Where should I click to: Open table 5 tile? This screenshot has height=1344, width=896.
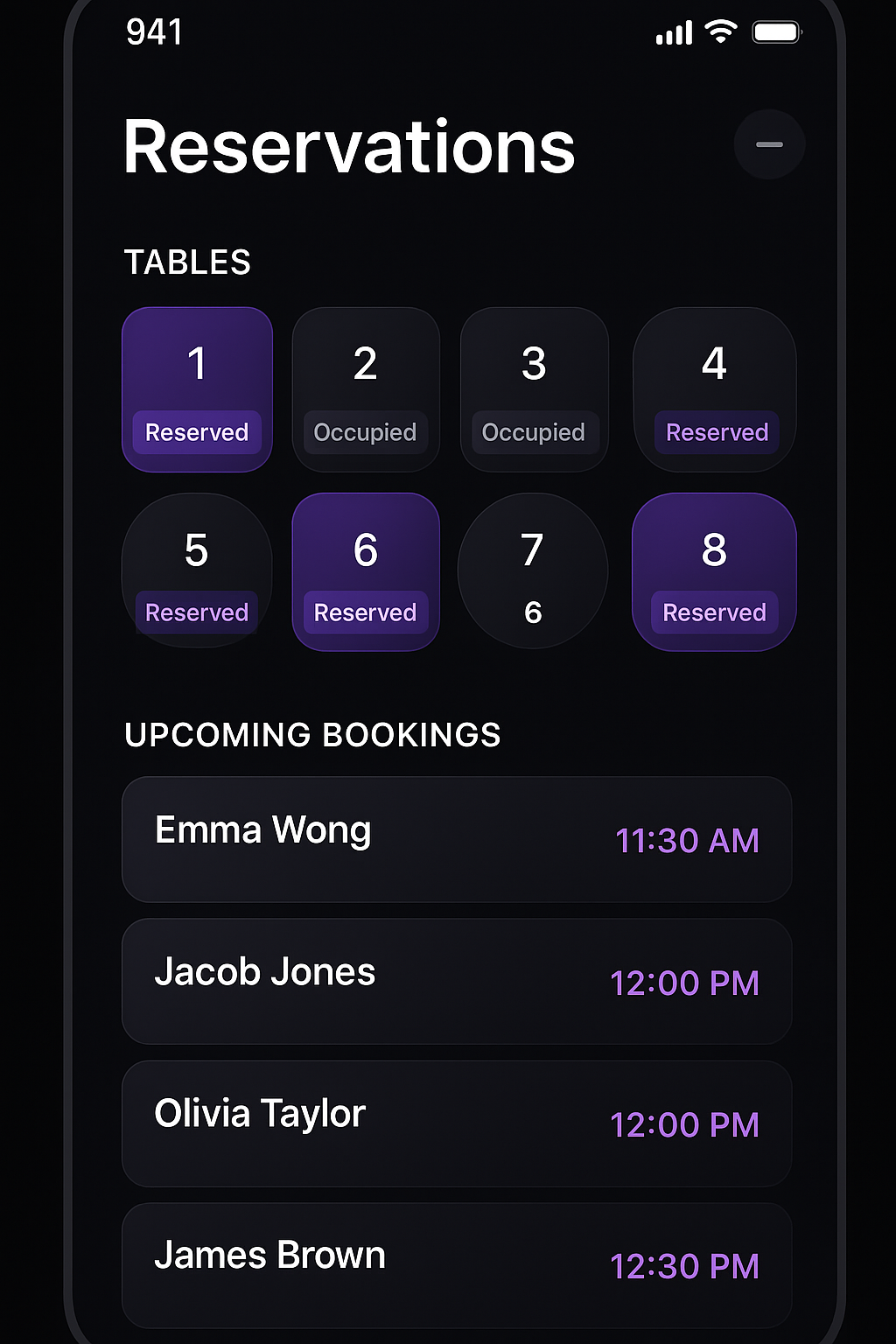click(197, 570)
